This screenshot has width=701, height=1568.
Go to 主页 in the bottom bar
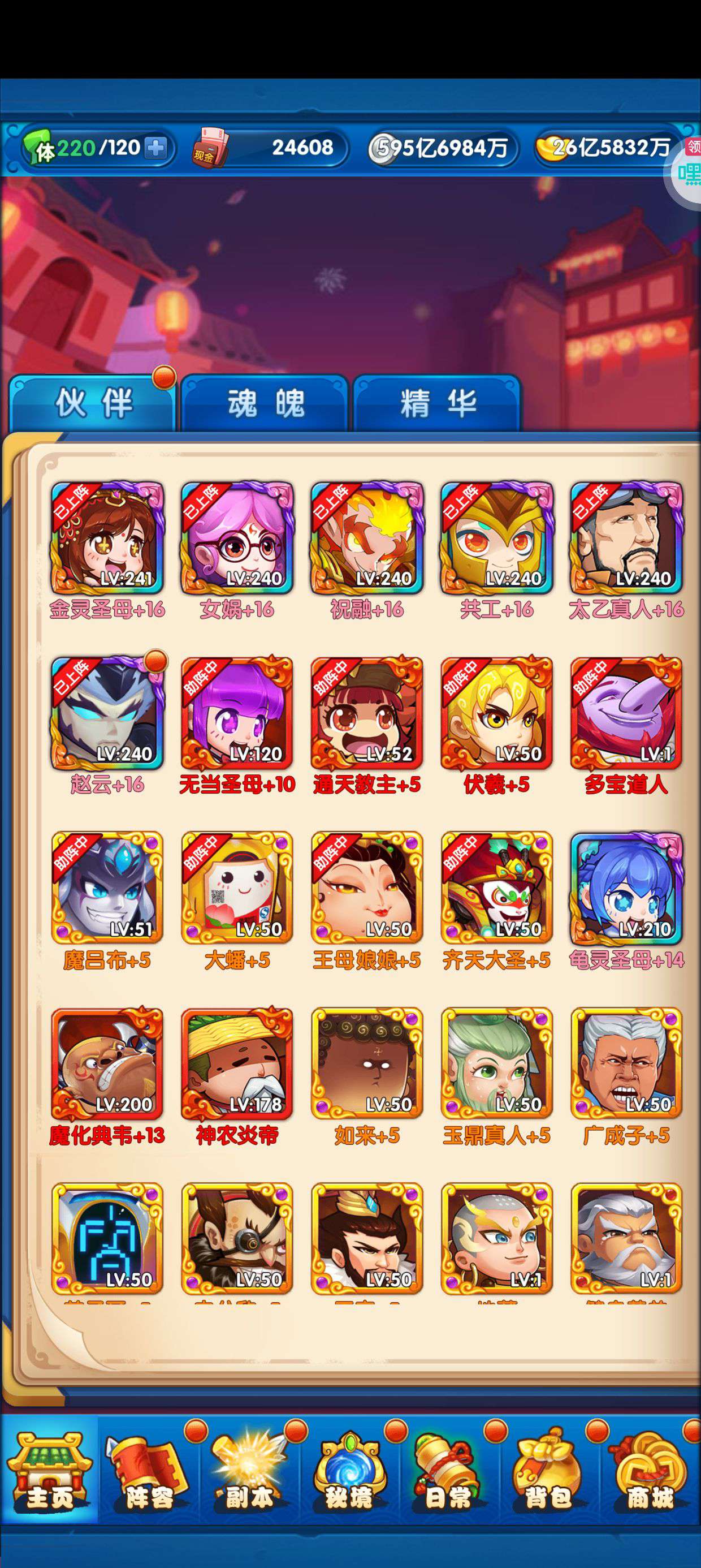tap(49, 1472)
